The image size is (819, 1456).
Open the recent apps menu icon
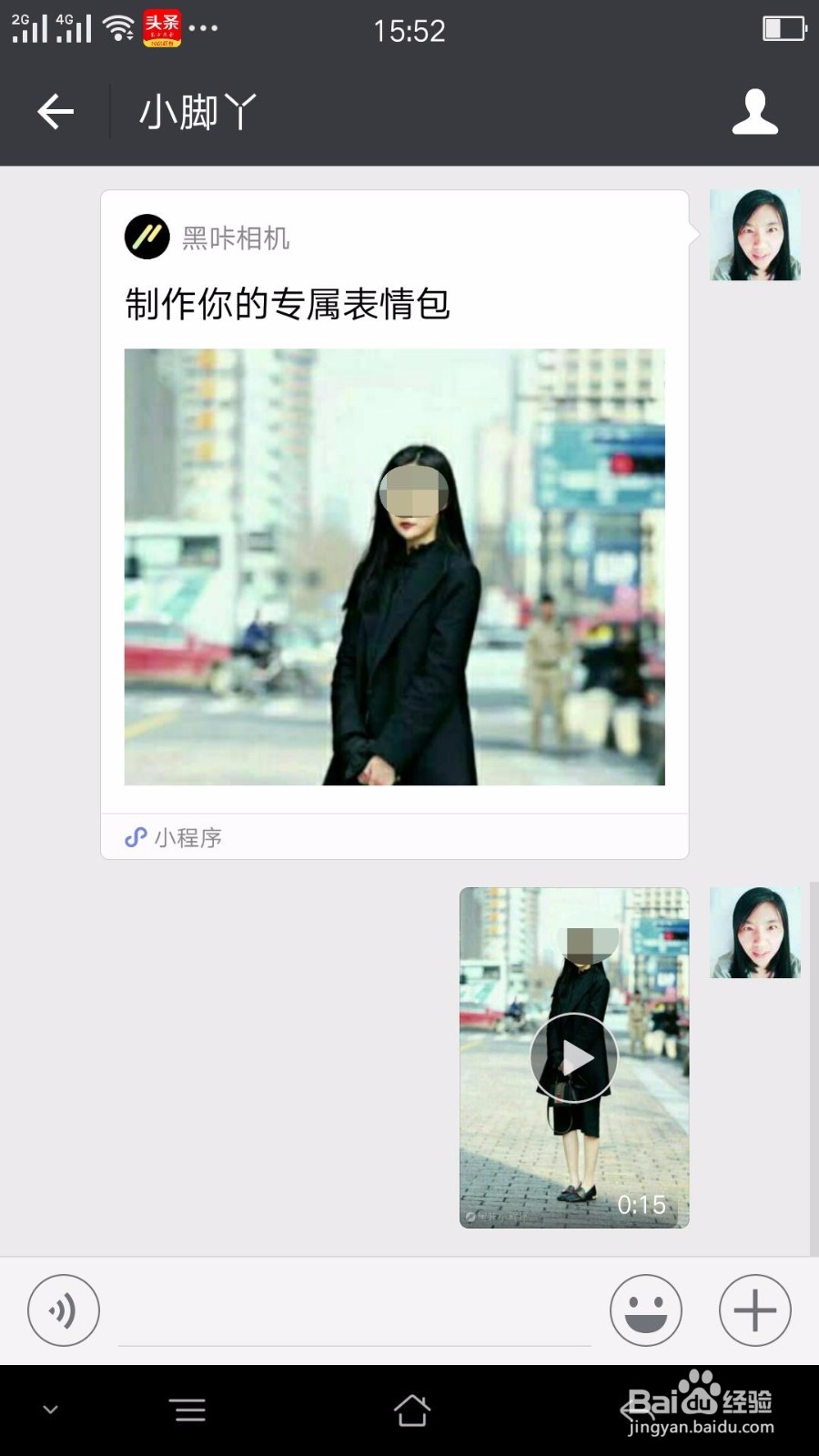(x=188, y=1408)
